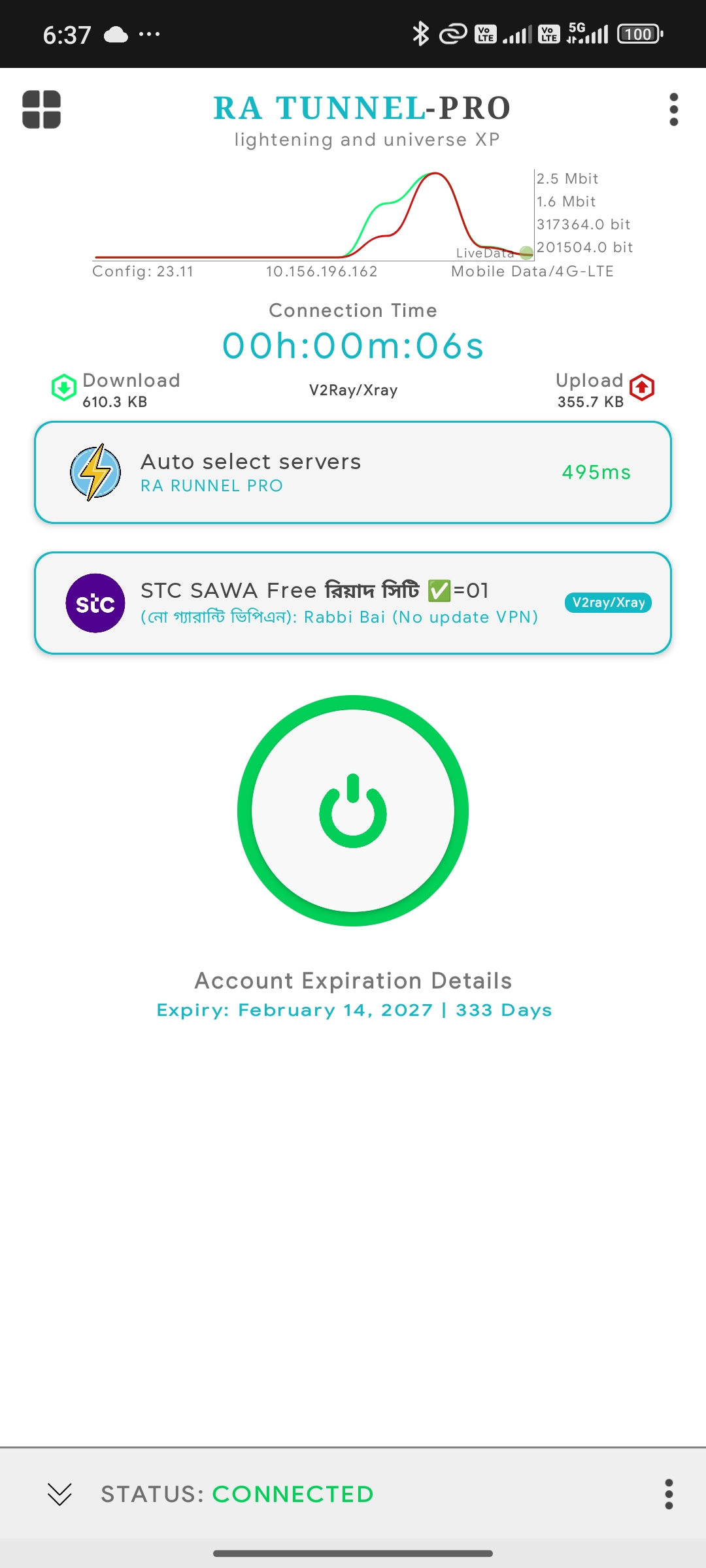Tap the green power button to disconnect

point(353,811)
